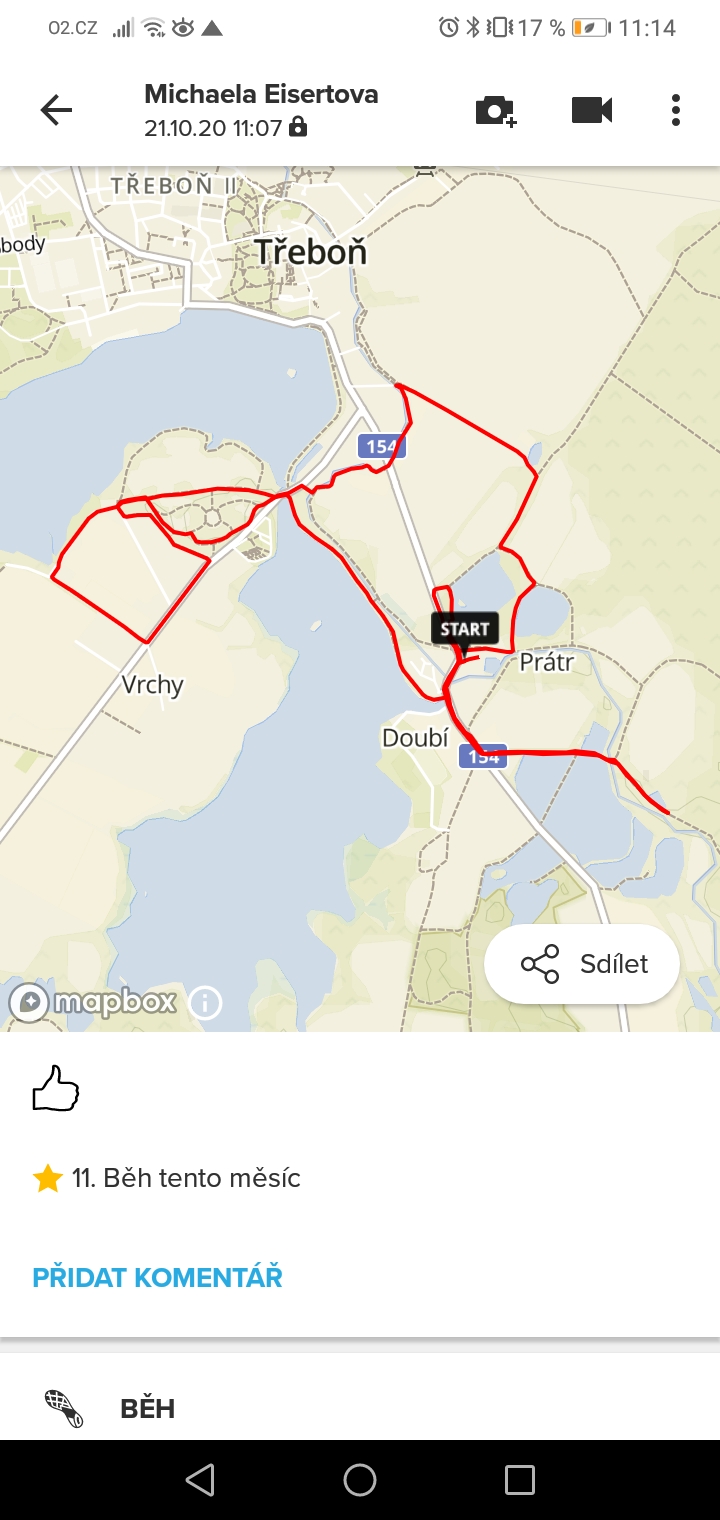Add a video with the camcorder icon

592,110
